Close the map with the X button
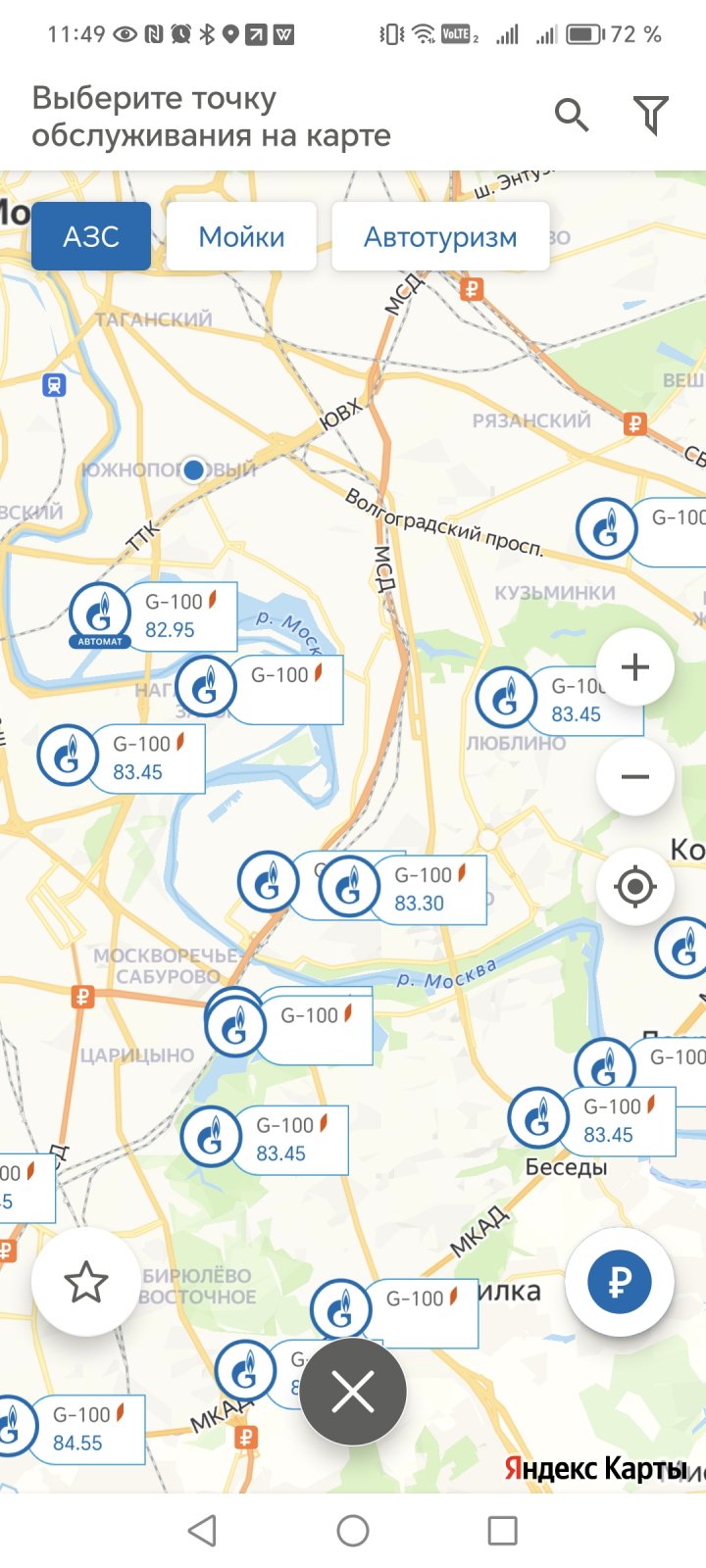Screen dimensions: 706x1568 (353, 1392)
